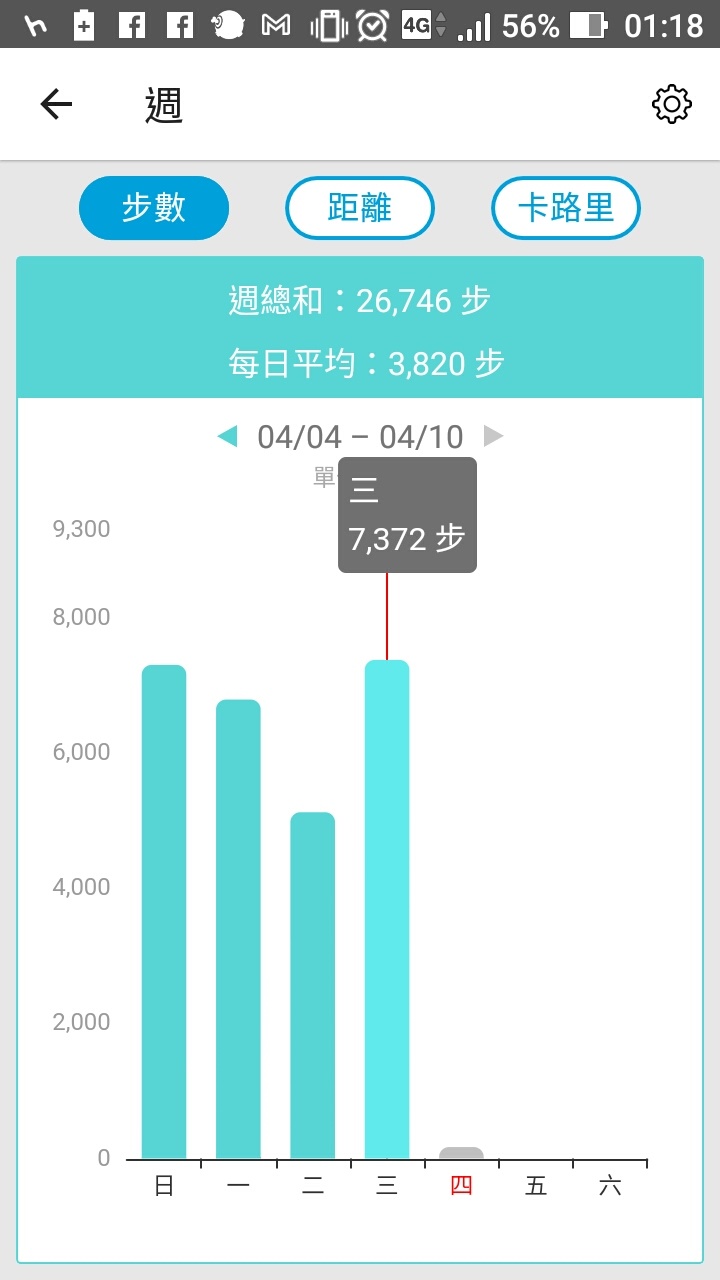Go to the previous week arrow

[228, 436]
